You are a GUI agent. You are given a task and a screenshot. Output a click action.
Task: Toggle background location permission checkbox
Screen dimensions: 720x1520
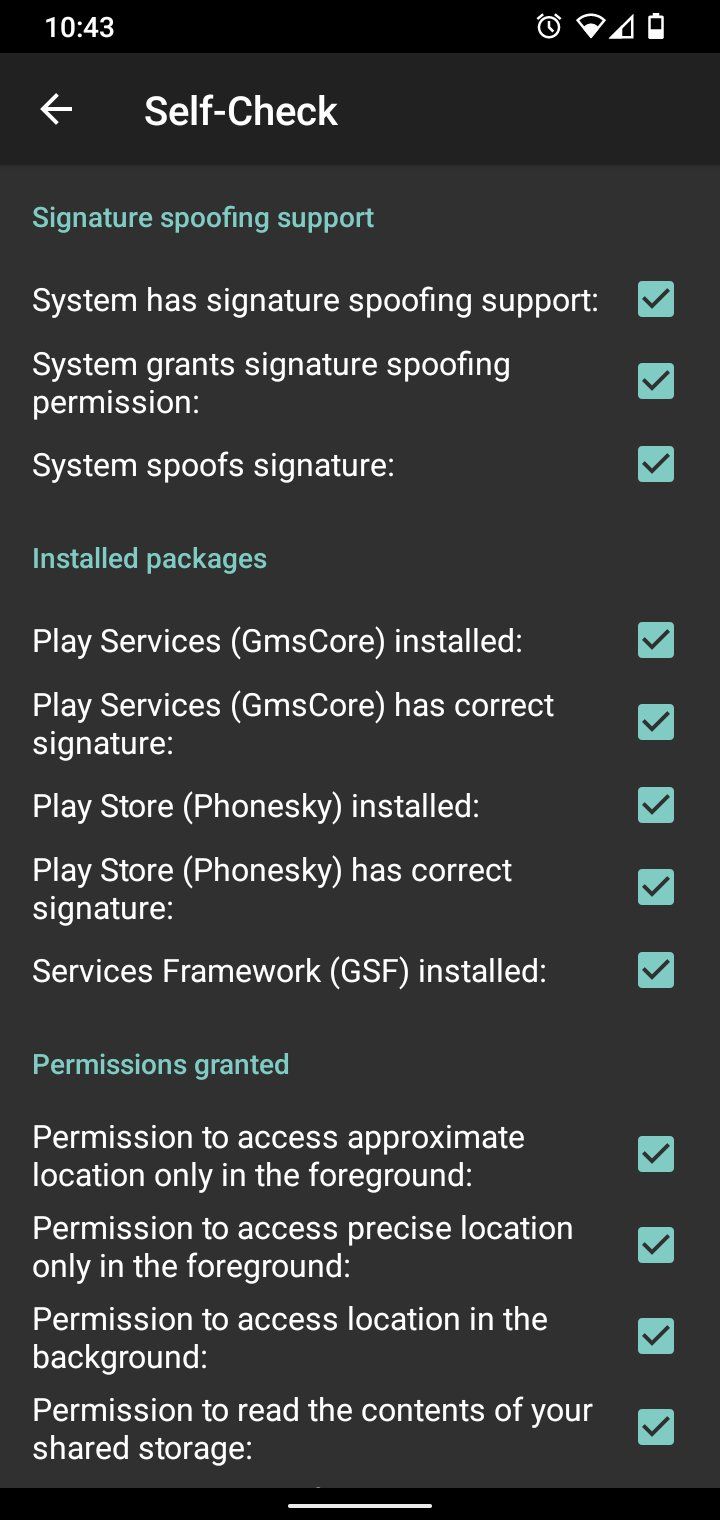[655, 1336]
